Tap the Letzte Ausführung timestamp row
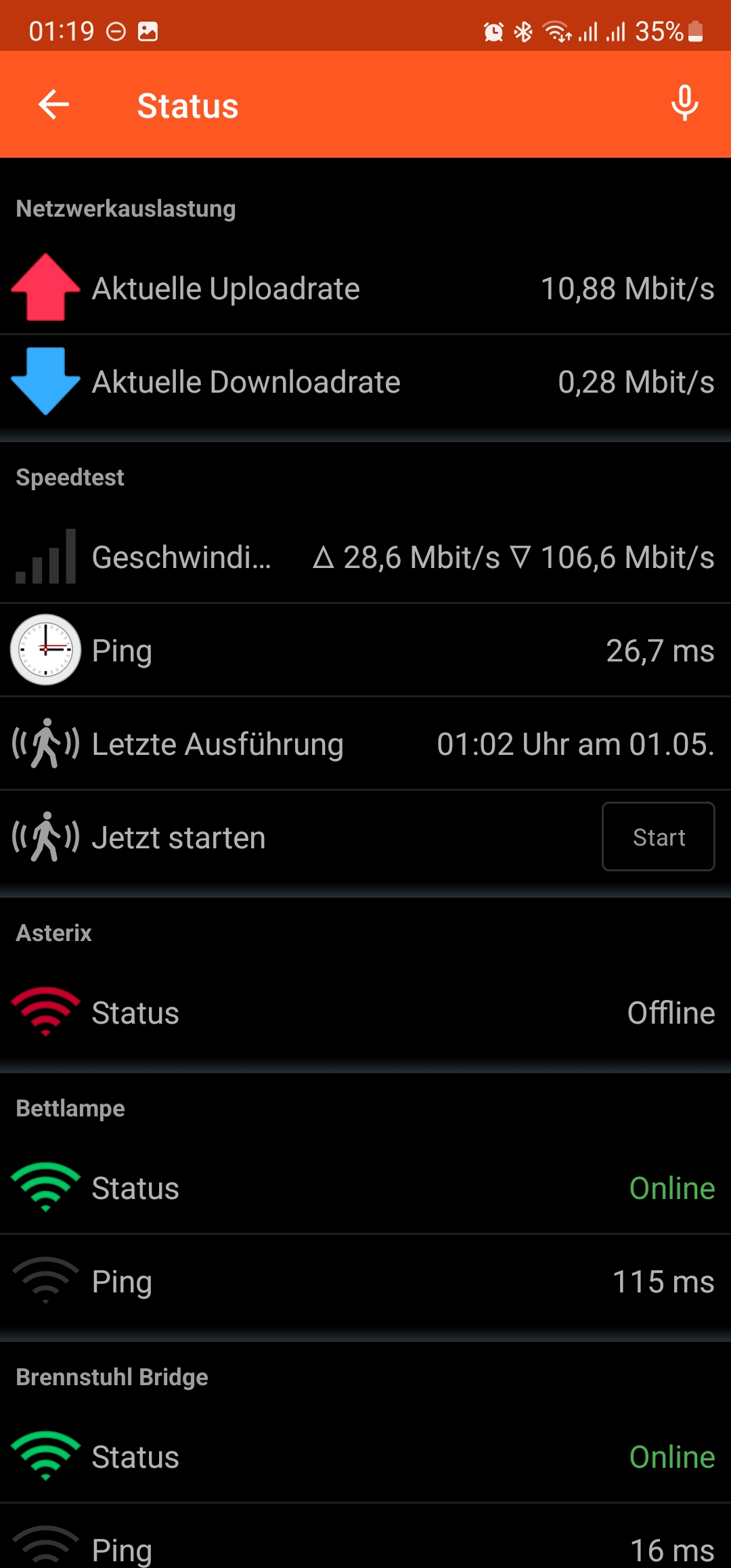This screenshot has width=731, height=1568. click(365, 743)
